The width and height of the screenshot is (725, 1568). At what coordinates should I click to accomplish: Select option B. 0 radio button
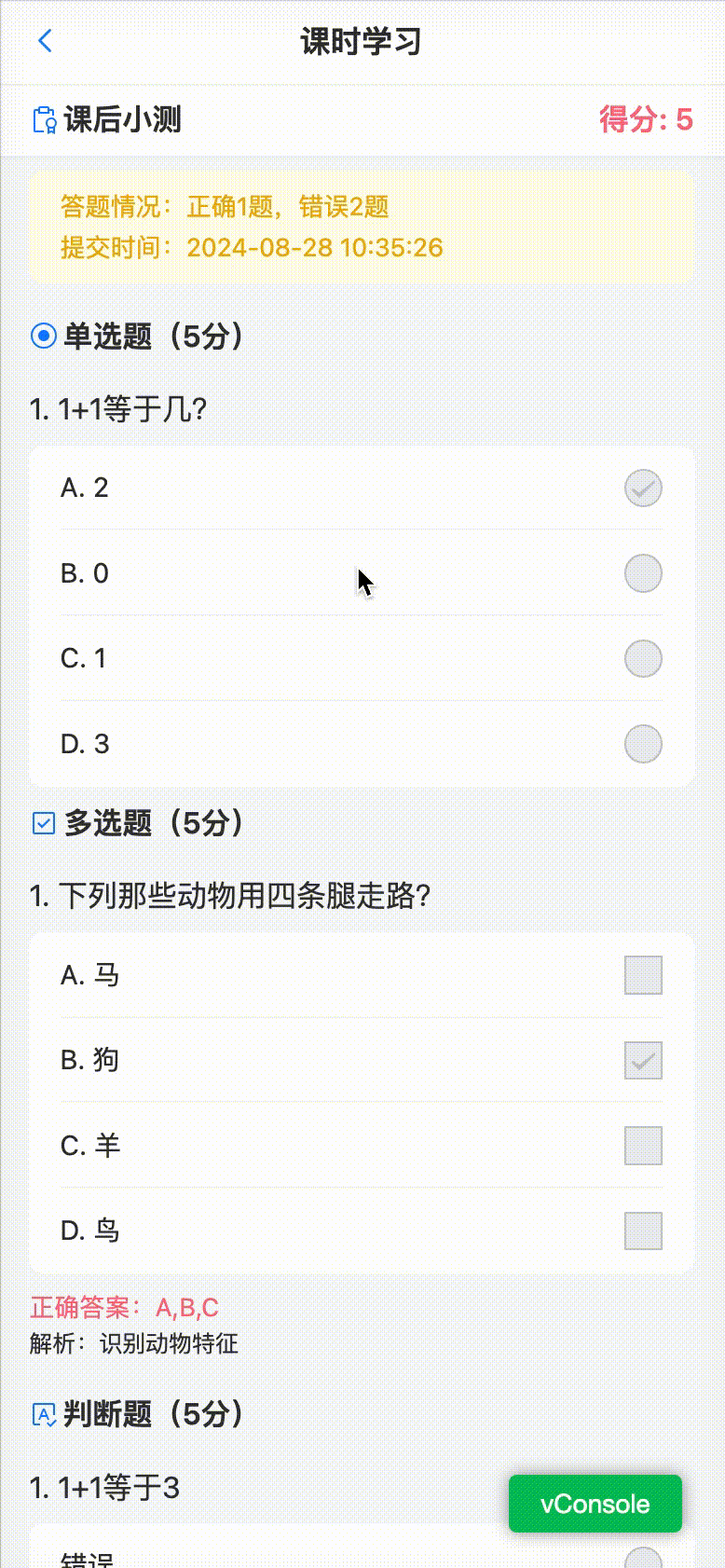click(643, 573)
